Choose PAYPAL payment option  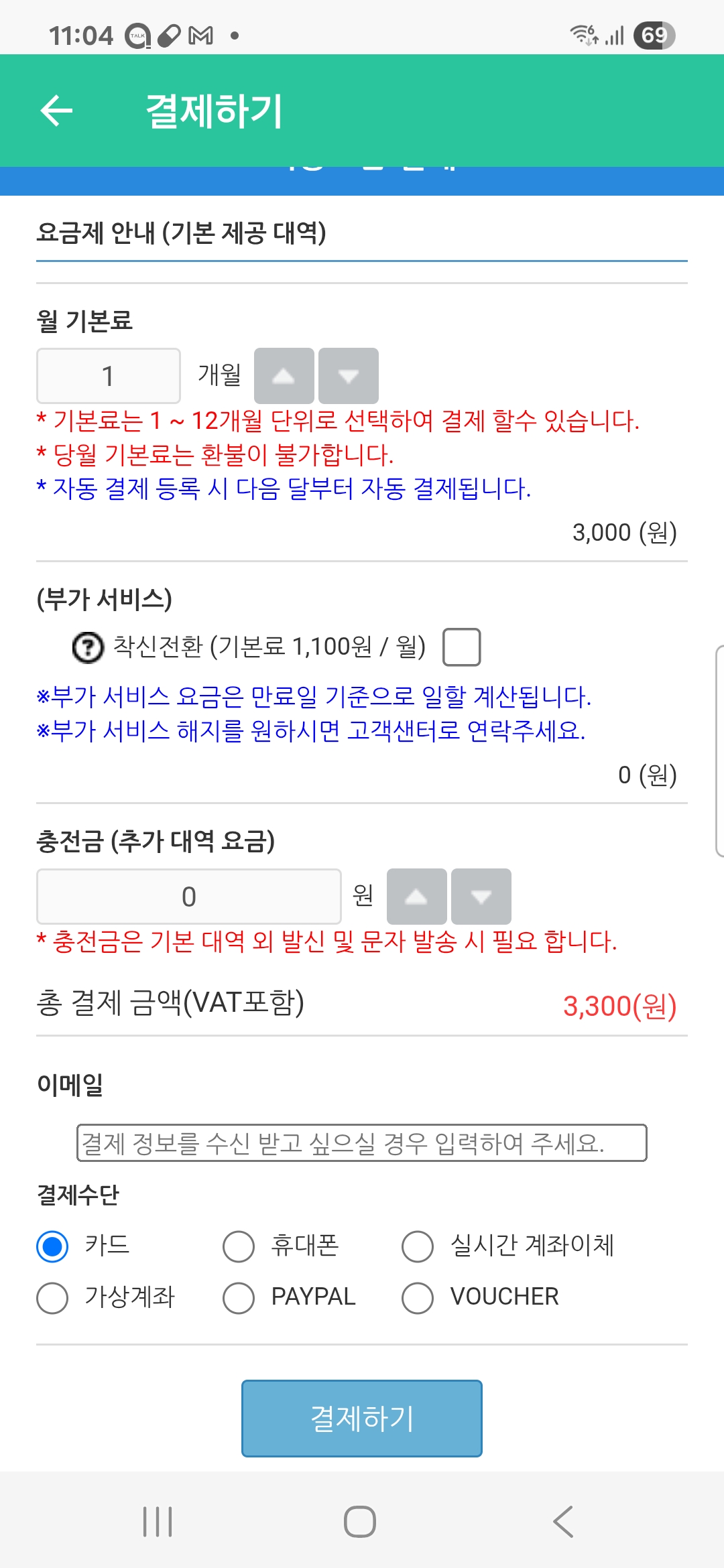coord(239,1298)
